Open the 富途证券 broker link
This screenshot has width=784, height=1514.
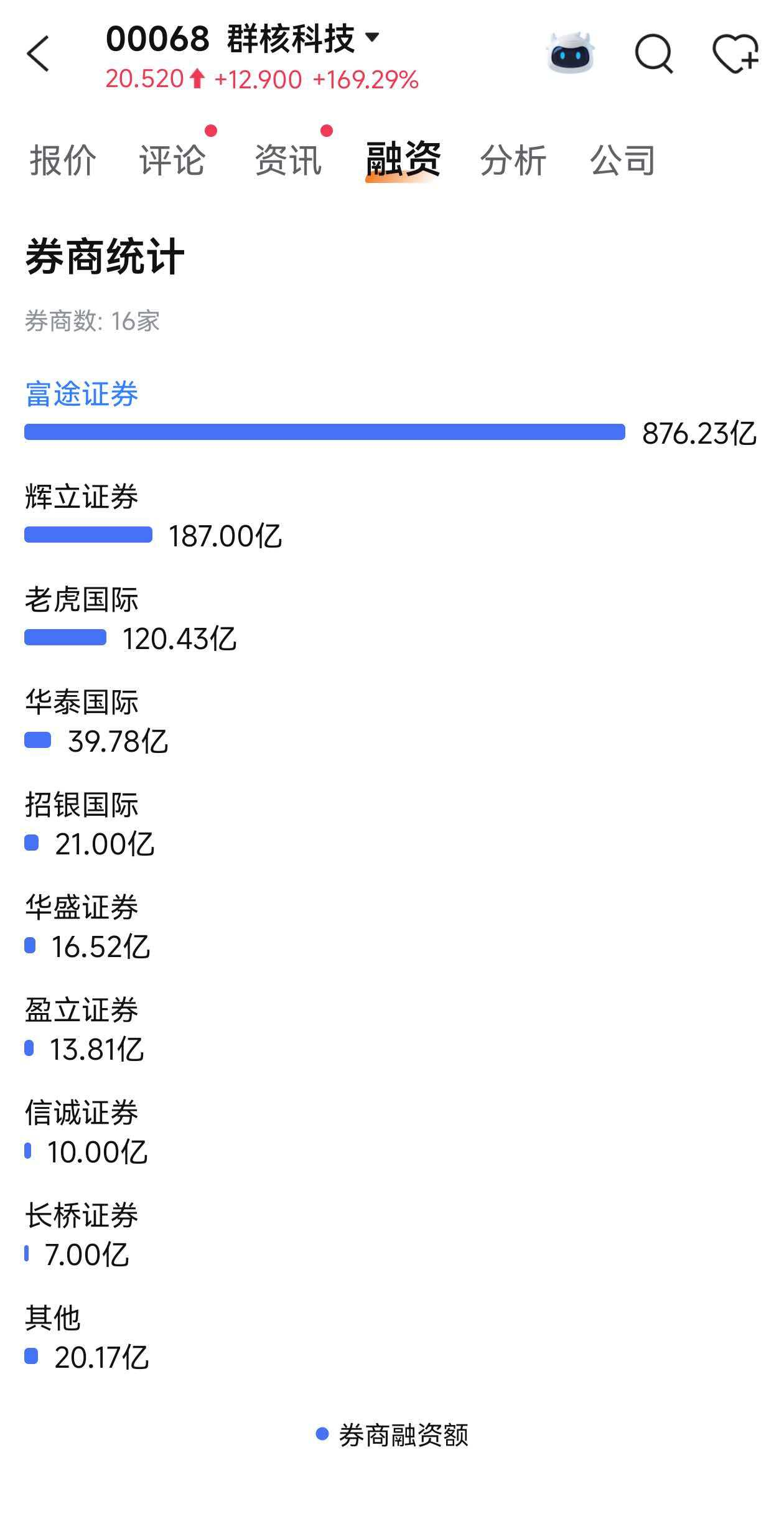[x=82, y=394]
